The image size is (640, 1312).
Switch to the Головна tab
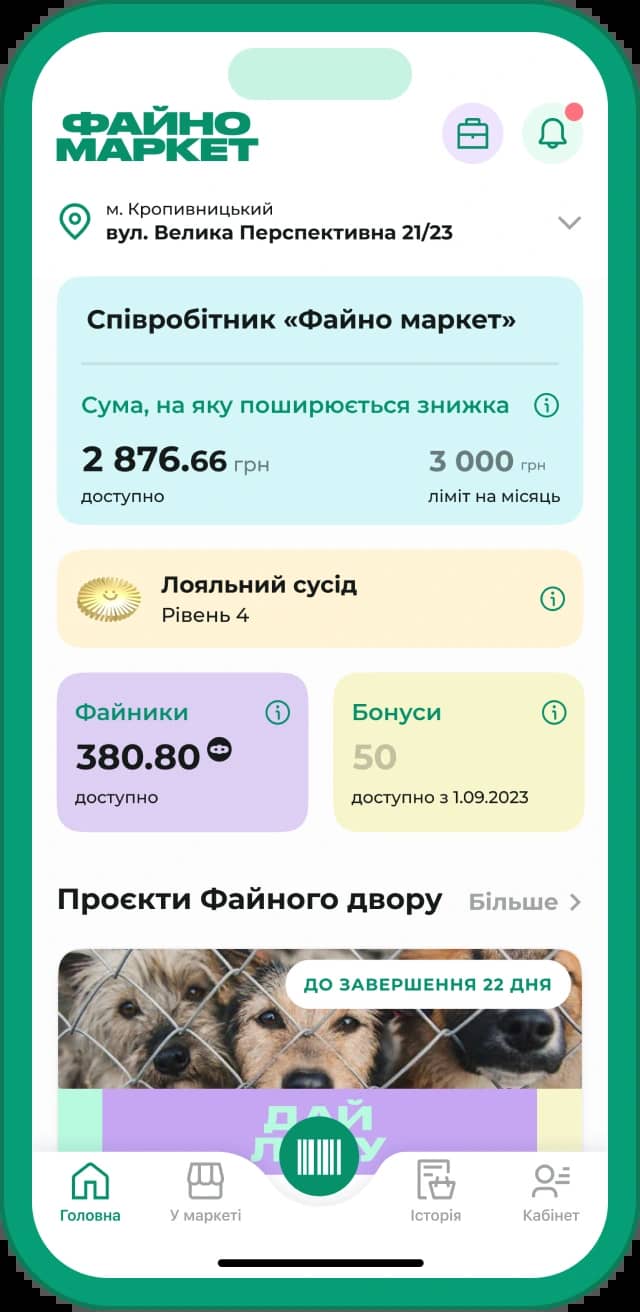(x=90, y=1193)
